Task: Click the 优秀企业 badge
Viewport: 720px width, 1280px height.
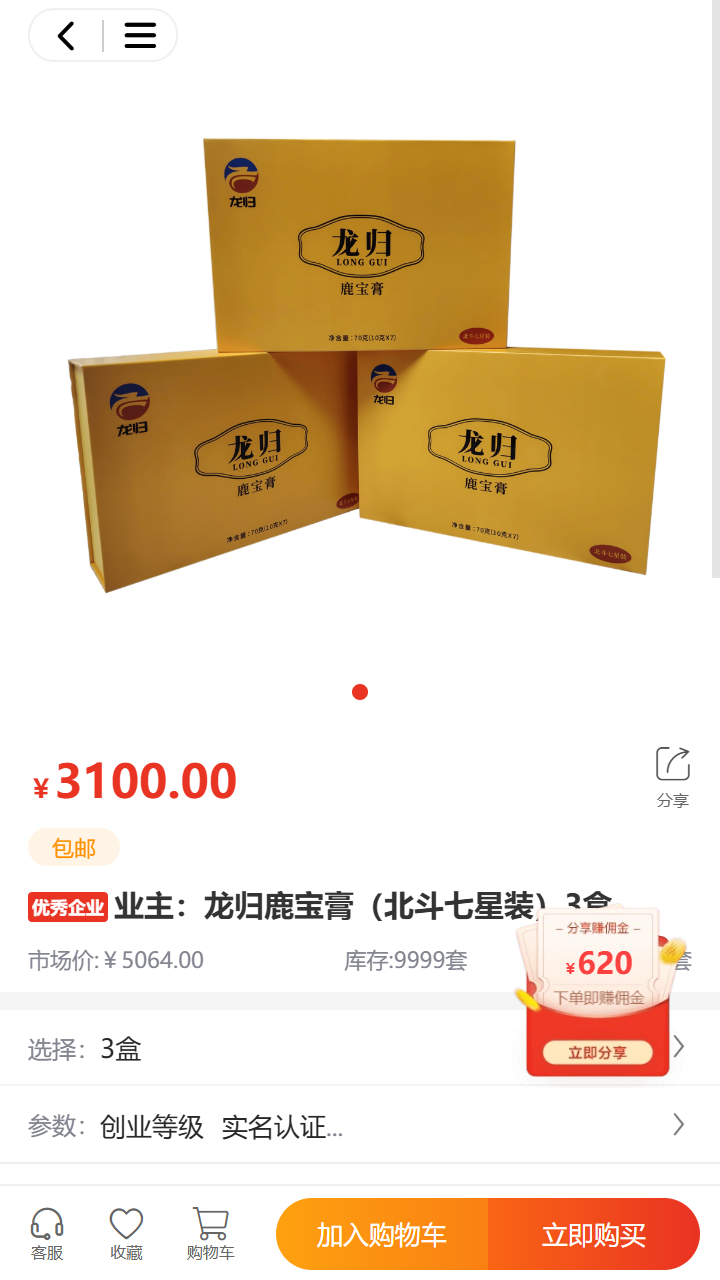Action: pos(67,906)
